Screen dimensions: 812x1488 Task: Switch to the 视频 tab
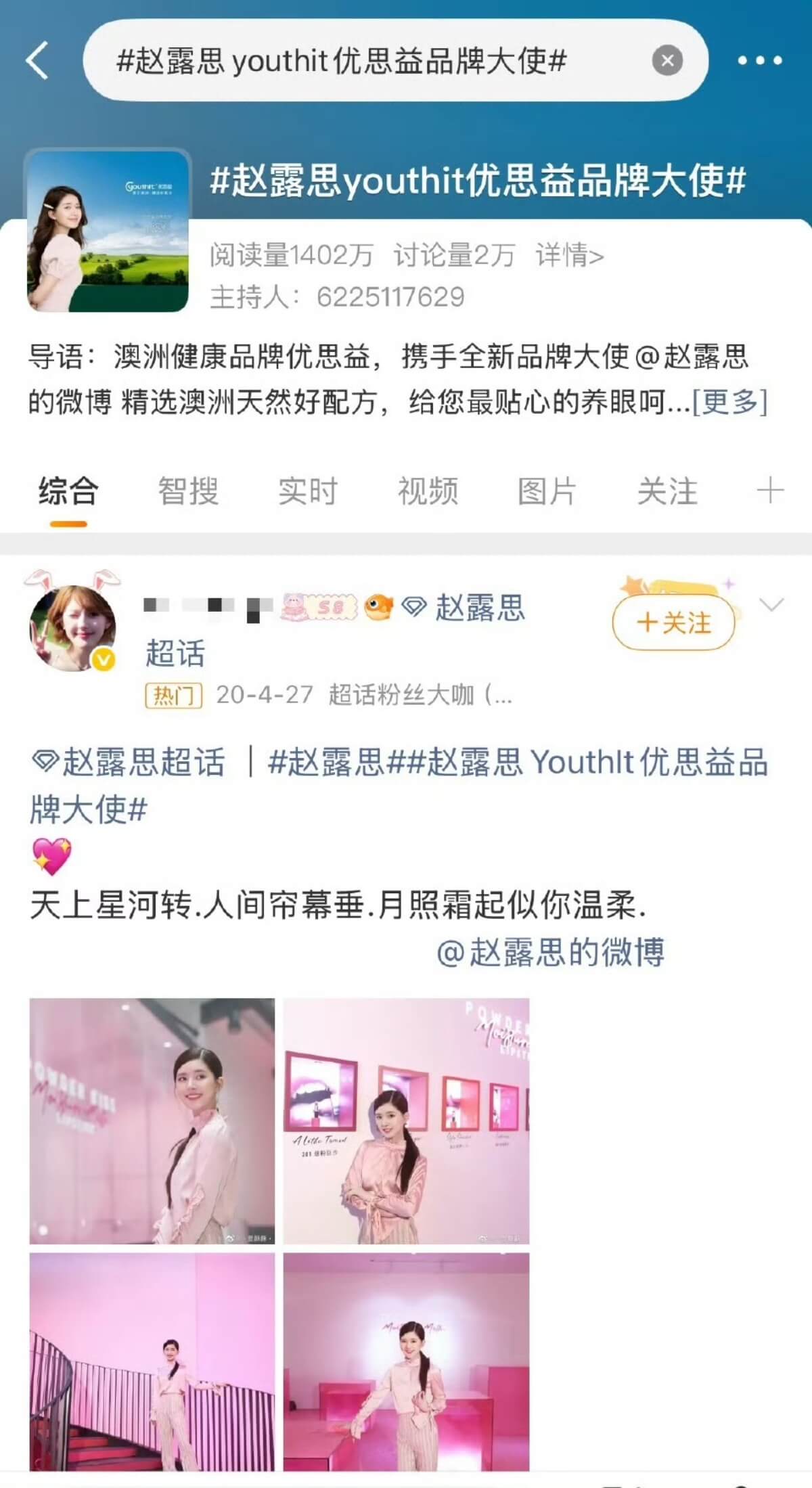pos(428,491)
